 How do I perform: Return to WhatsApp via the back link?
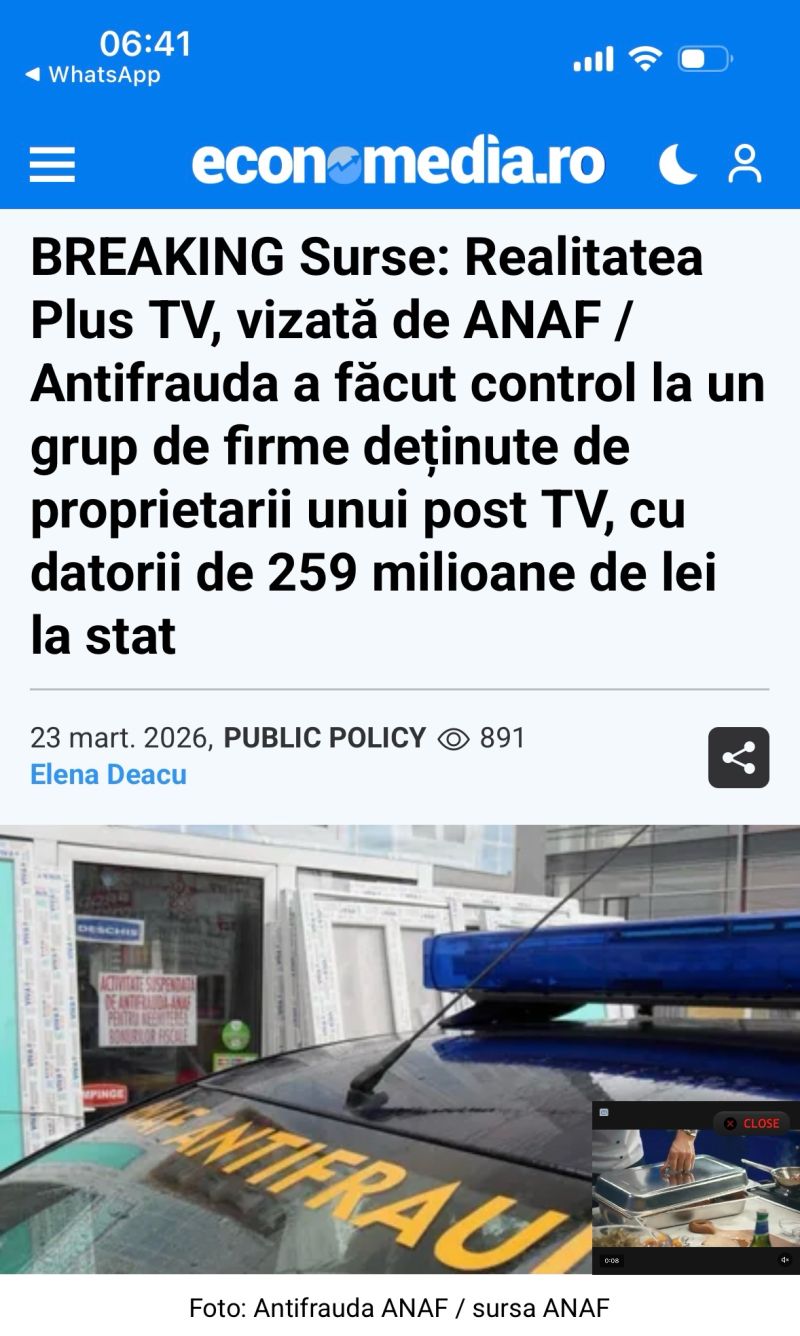coord(92,75)
